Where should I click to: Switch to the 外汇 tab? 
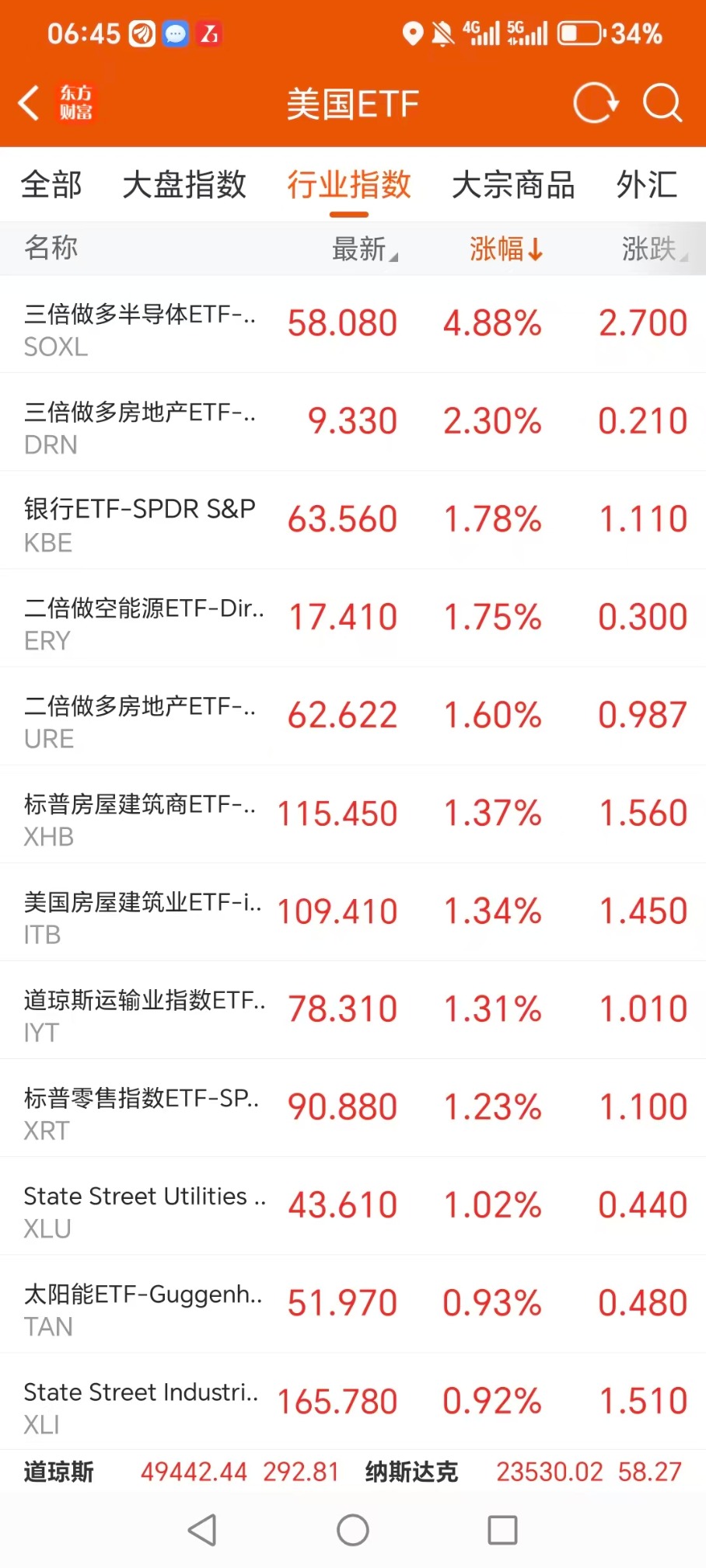tap(647, 185)
